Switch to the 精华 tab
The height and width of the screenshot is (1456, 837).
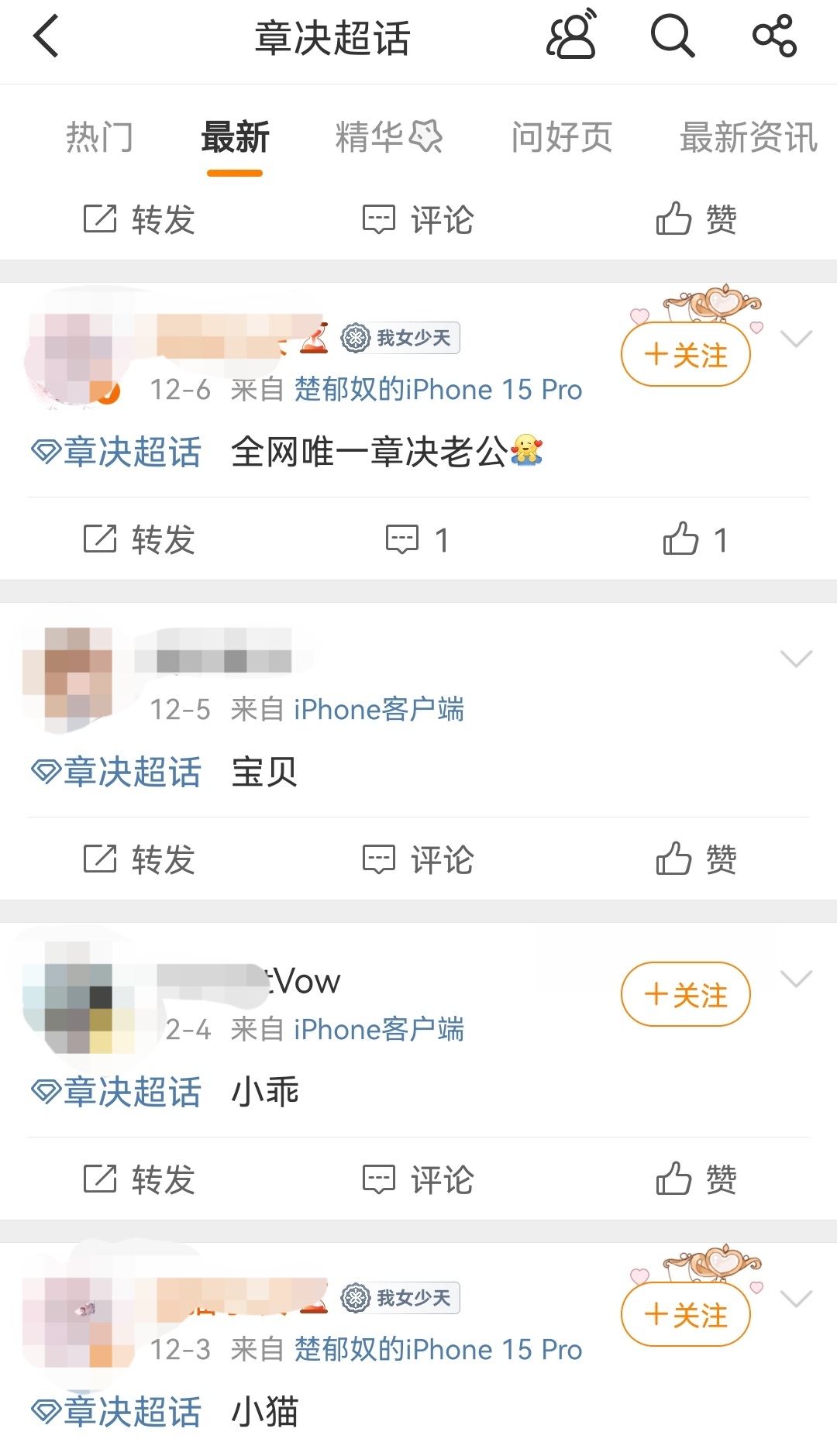387,138
